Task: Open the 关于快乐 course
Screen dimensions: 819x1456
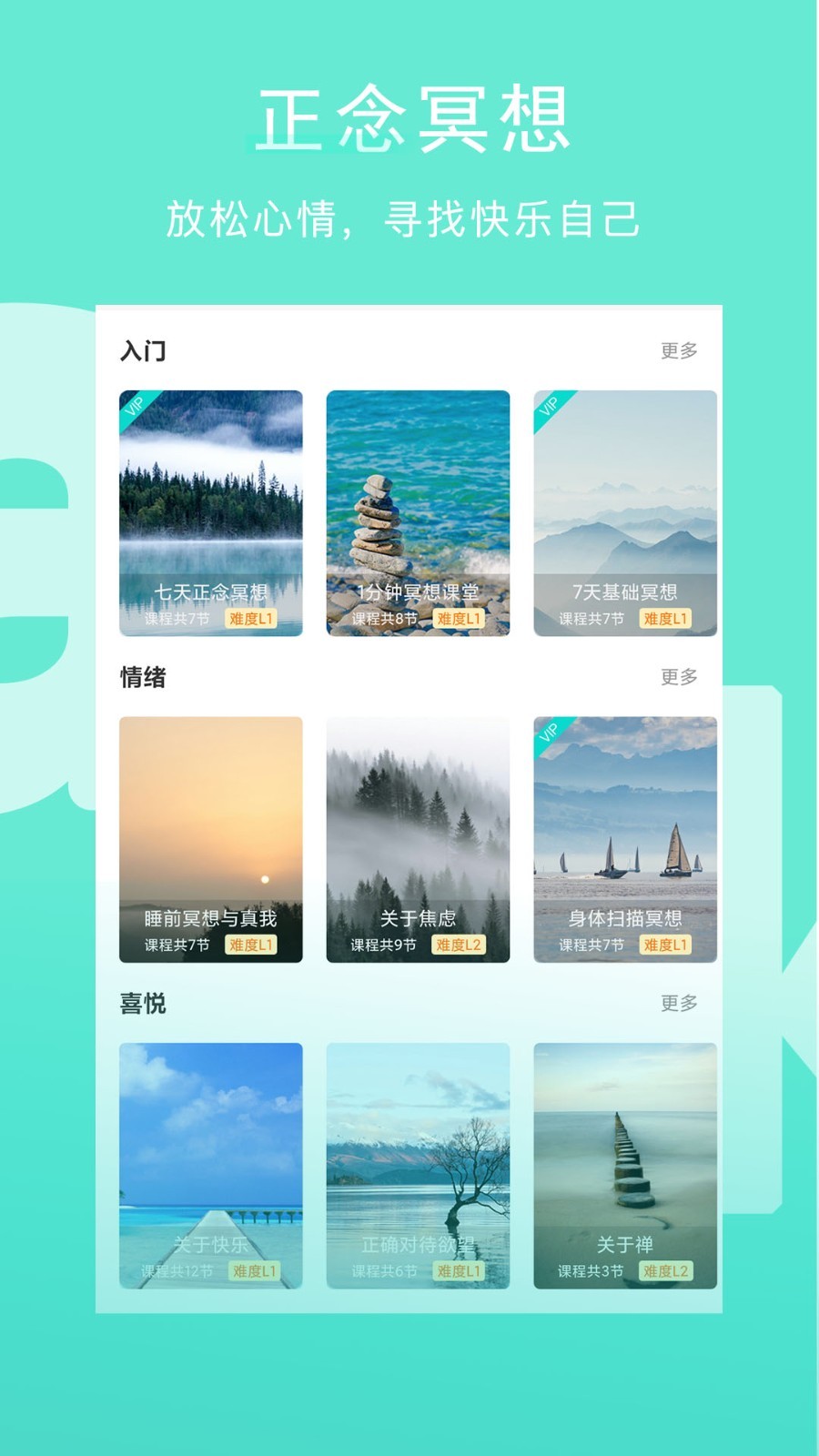Action: pos(210,1165)
